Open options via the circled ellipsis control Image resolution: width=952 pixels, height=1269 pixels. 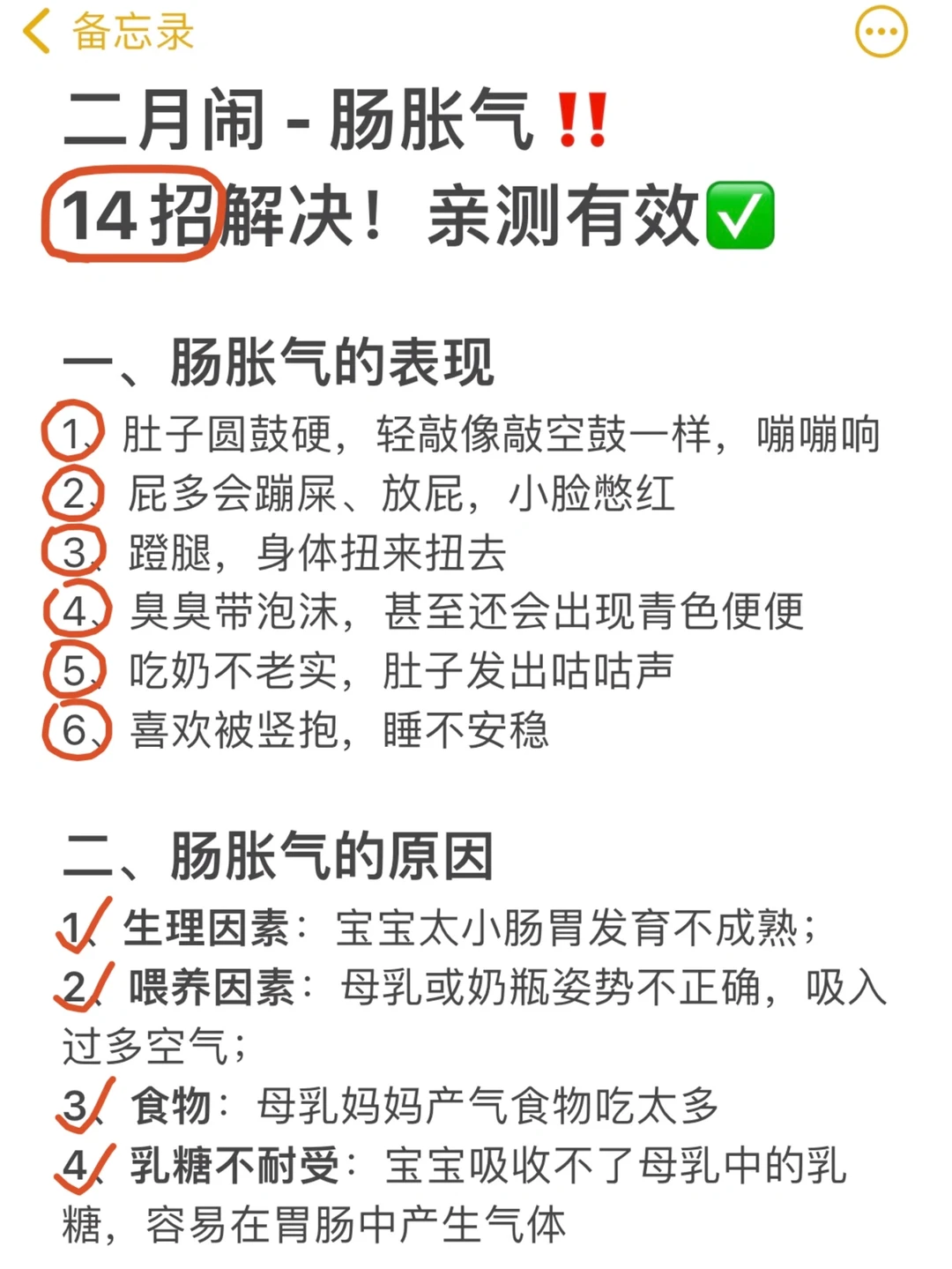point(880,31)
